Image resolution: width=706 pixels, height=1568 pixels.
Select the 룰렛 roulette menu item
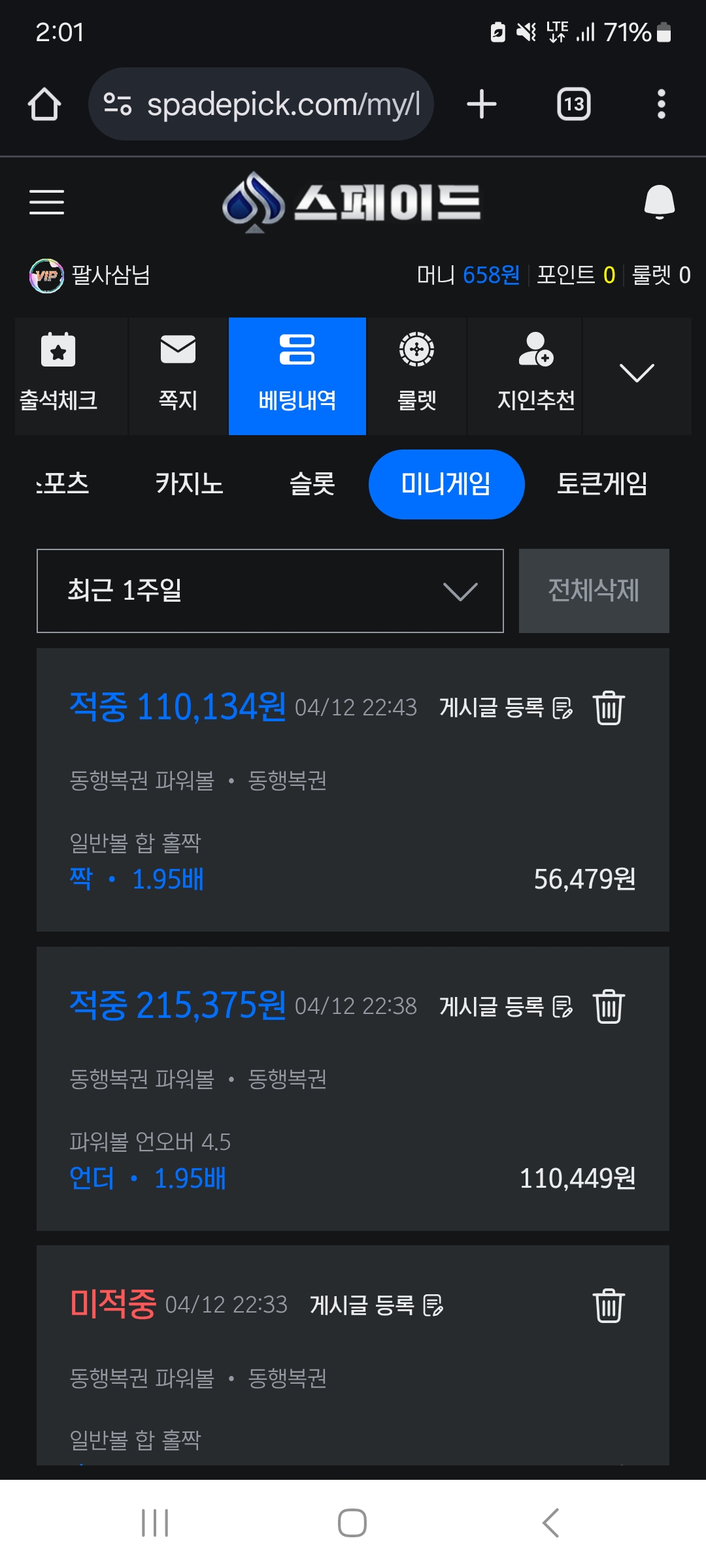416,376
